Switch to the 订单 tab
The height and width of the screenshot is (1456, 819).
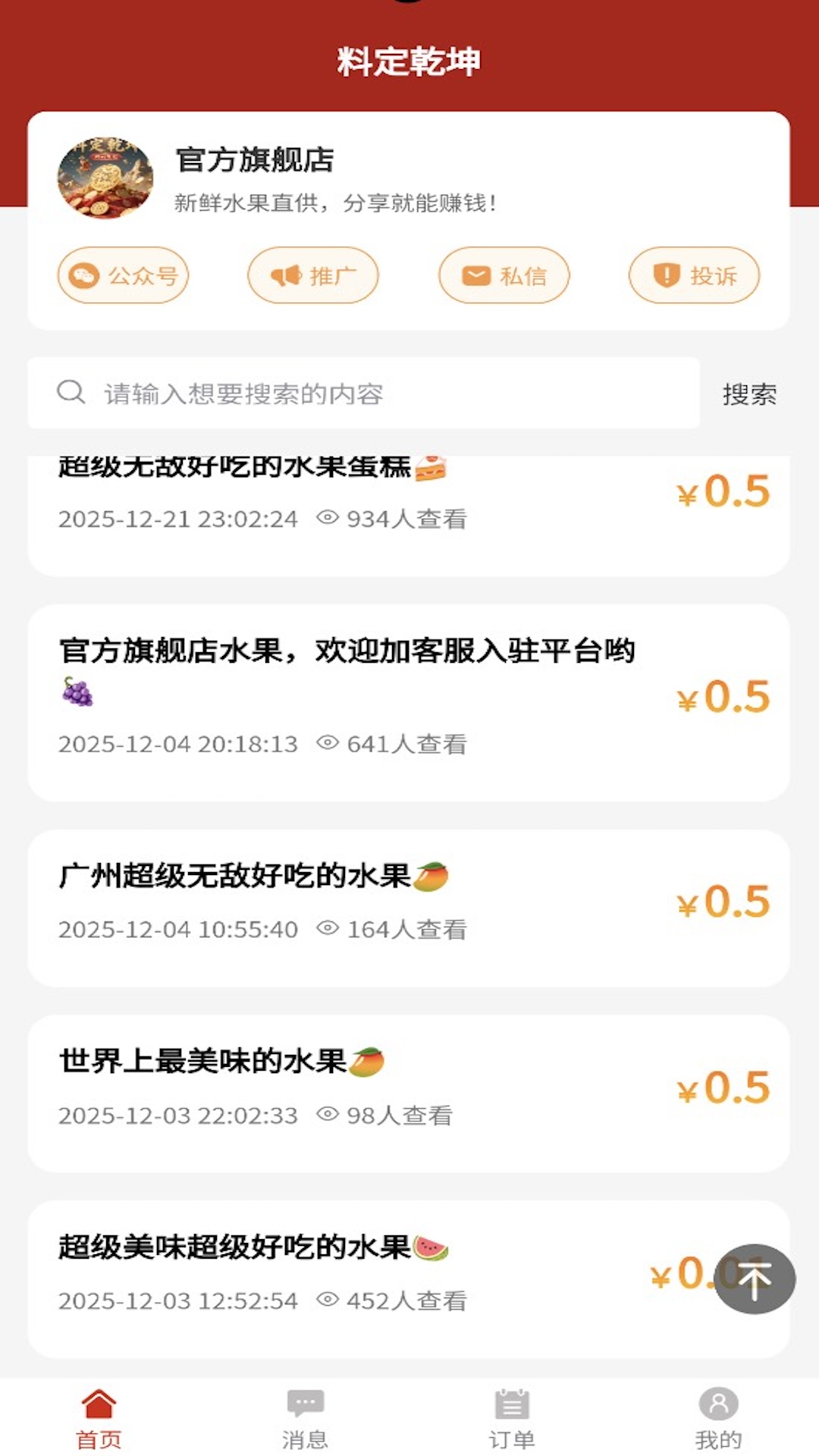point(510,1422)
